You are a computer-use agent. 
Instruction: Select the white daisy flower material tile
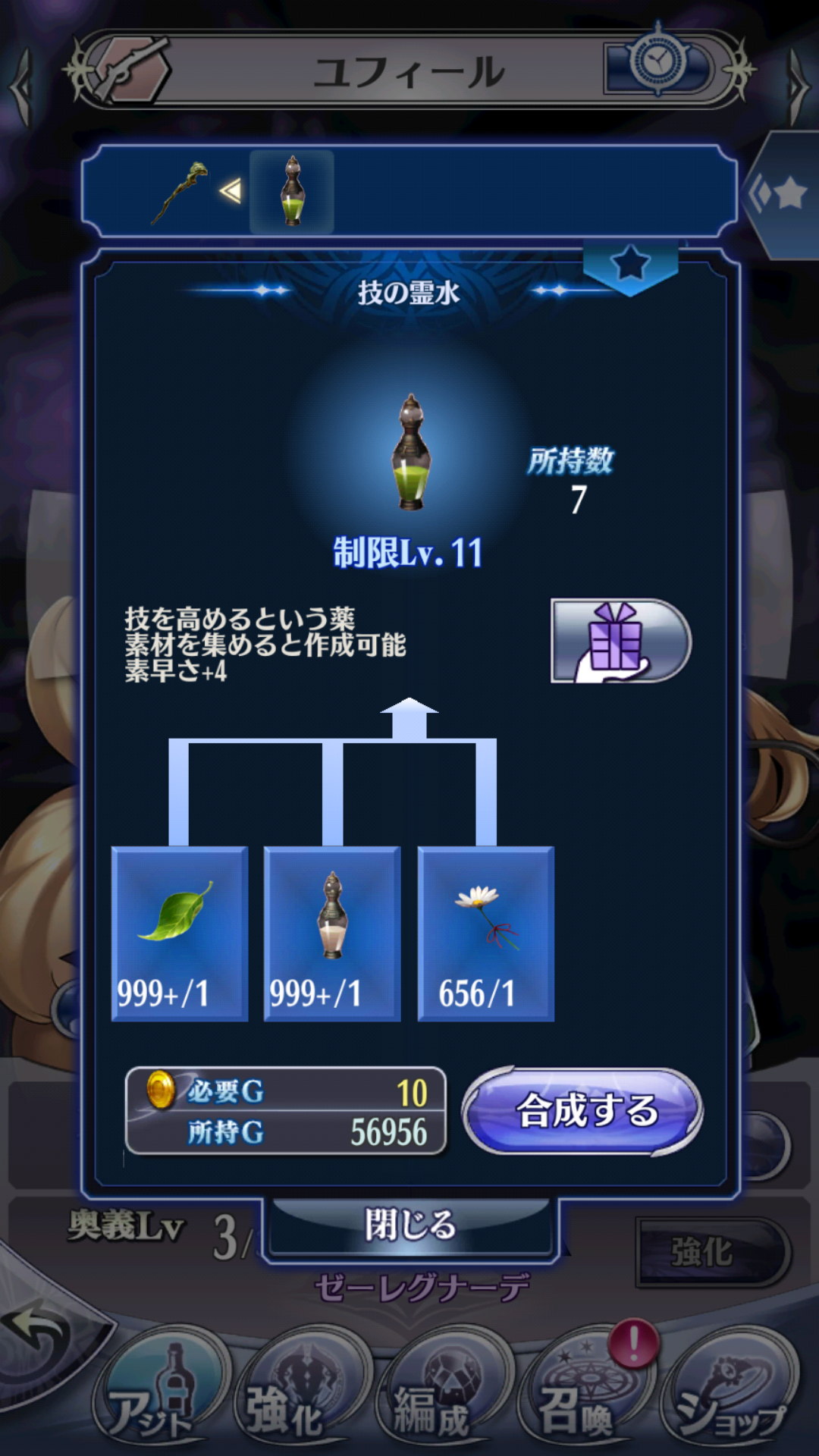tap(486, 934)
